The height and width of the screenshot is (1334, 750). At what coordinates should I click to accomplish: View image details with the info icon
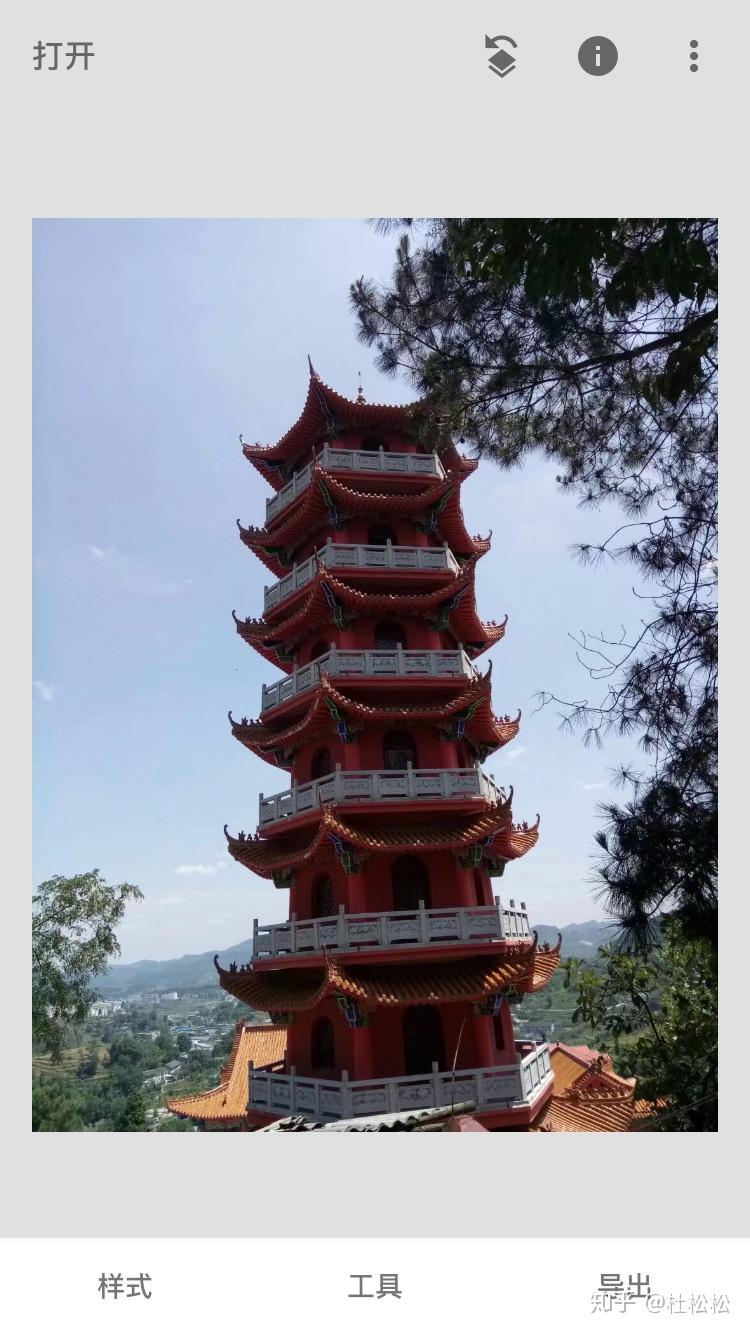598,56
